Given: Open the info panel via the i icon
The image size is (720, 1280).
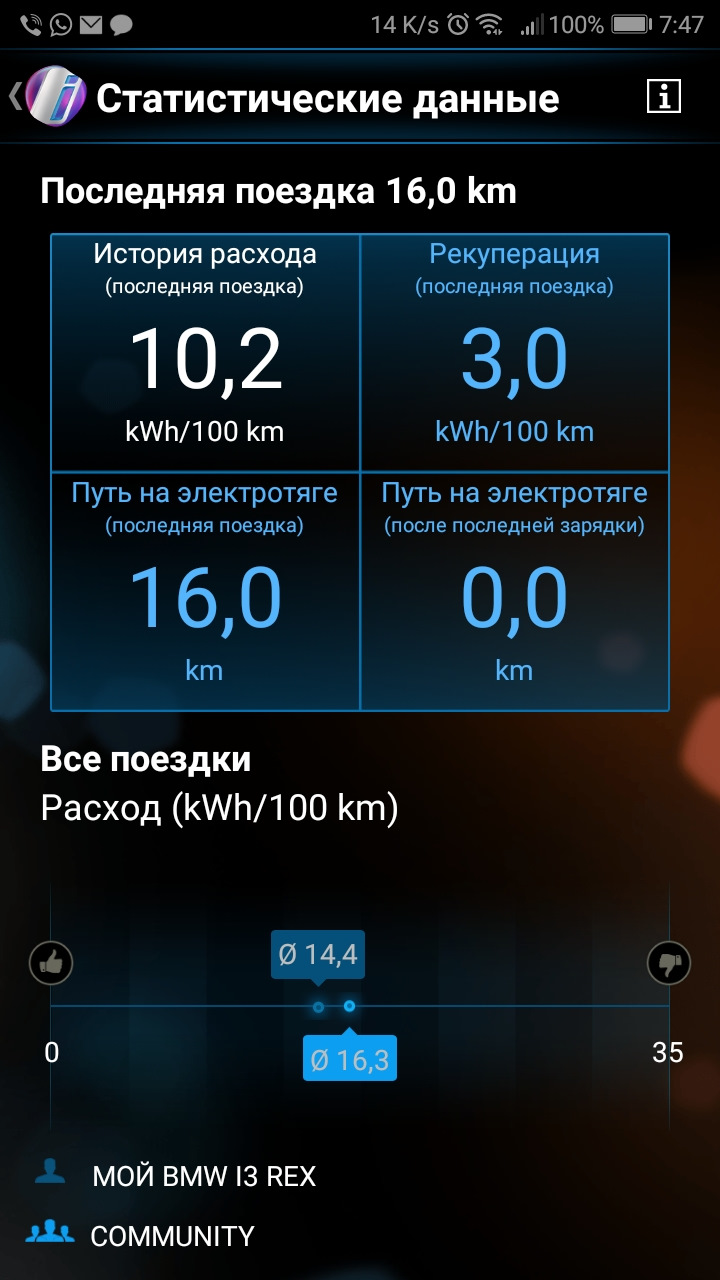Looking at the screenshot, I should coord(662,97).
